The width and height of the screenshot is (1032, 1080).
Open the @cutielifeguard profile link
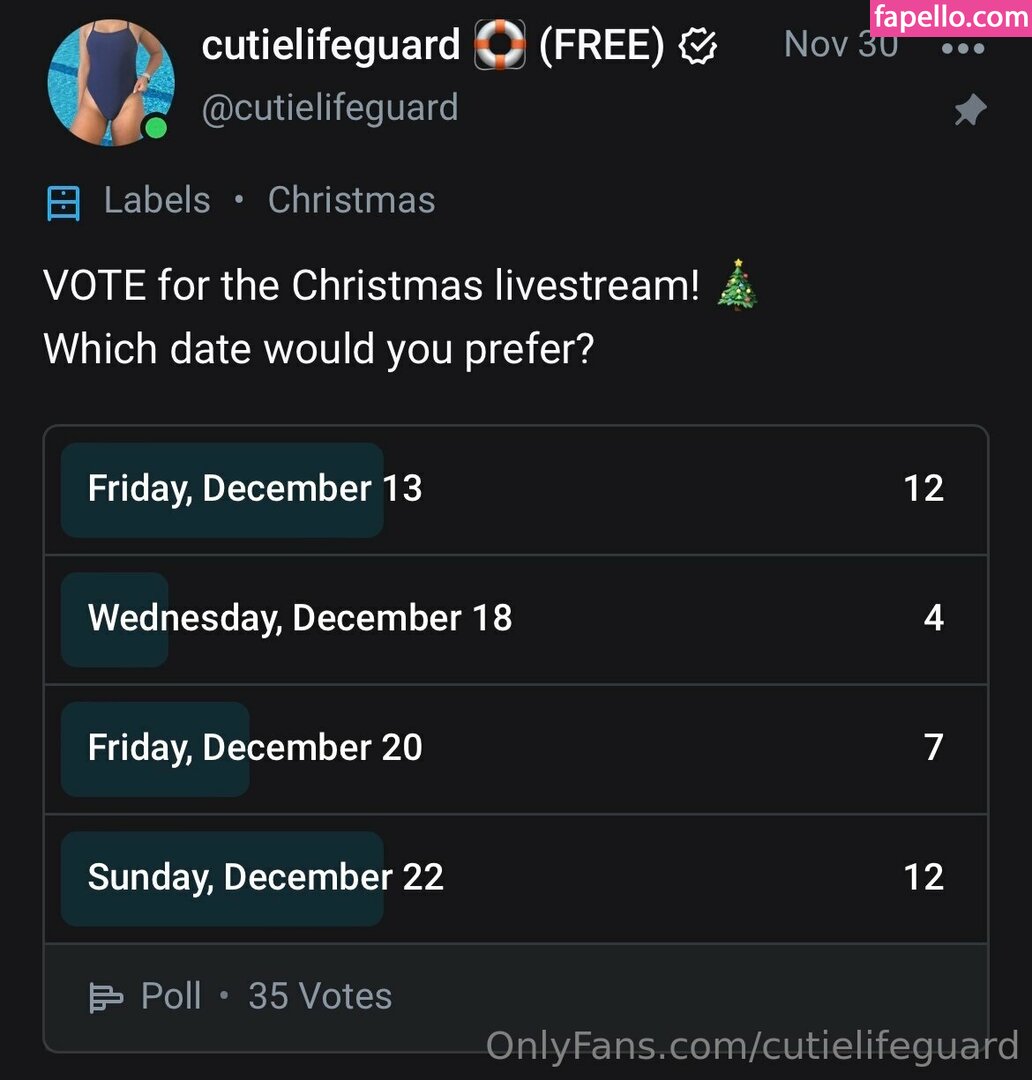pyautogui.click(x=330, y=108)
